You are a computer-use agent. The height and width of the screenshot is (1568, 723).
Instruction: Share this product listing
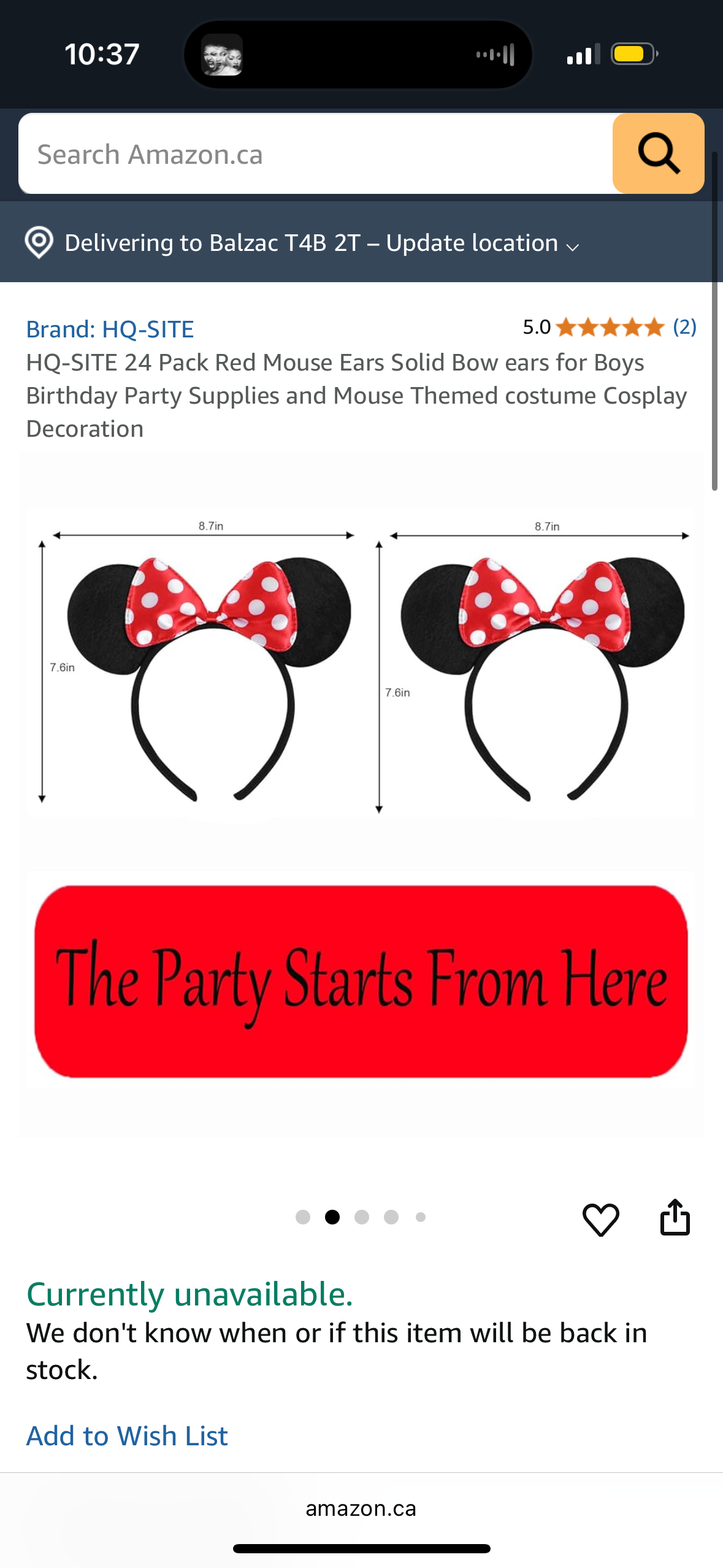(x=675, y=1217)
